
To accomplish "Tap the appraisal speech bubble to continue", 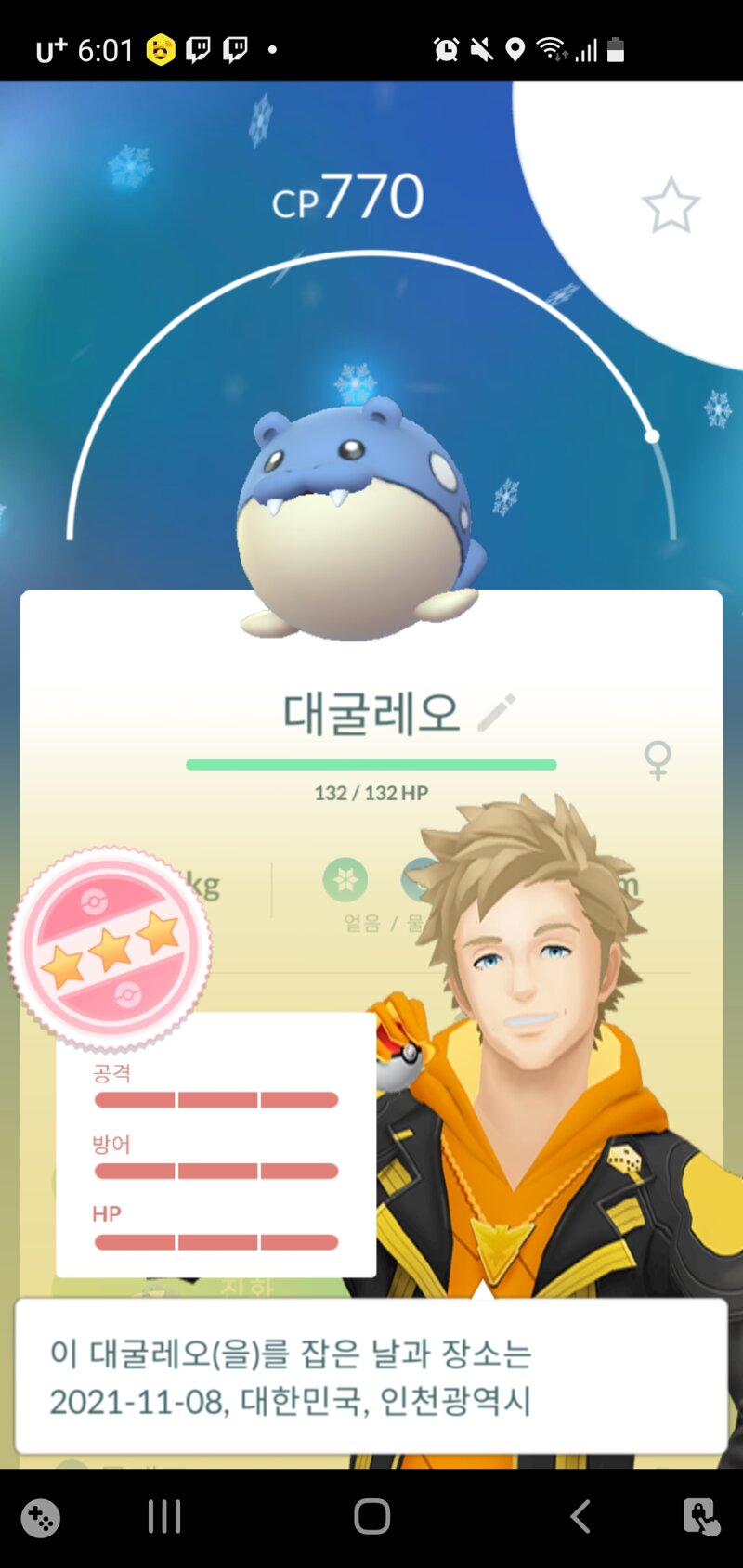I will pyautogui.click(x=371, y=1377).
